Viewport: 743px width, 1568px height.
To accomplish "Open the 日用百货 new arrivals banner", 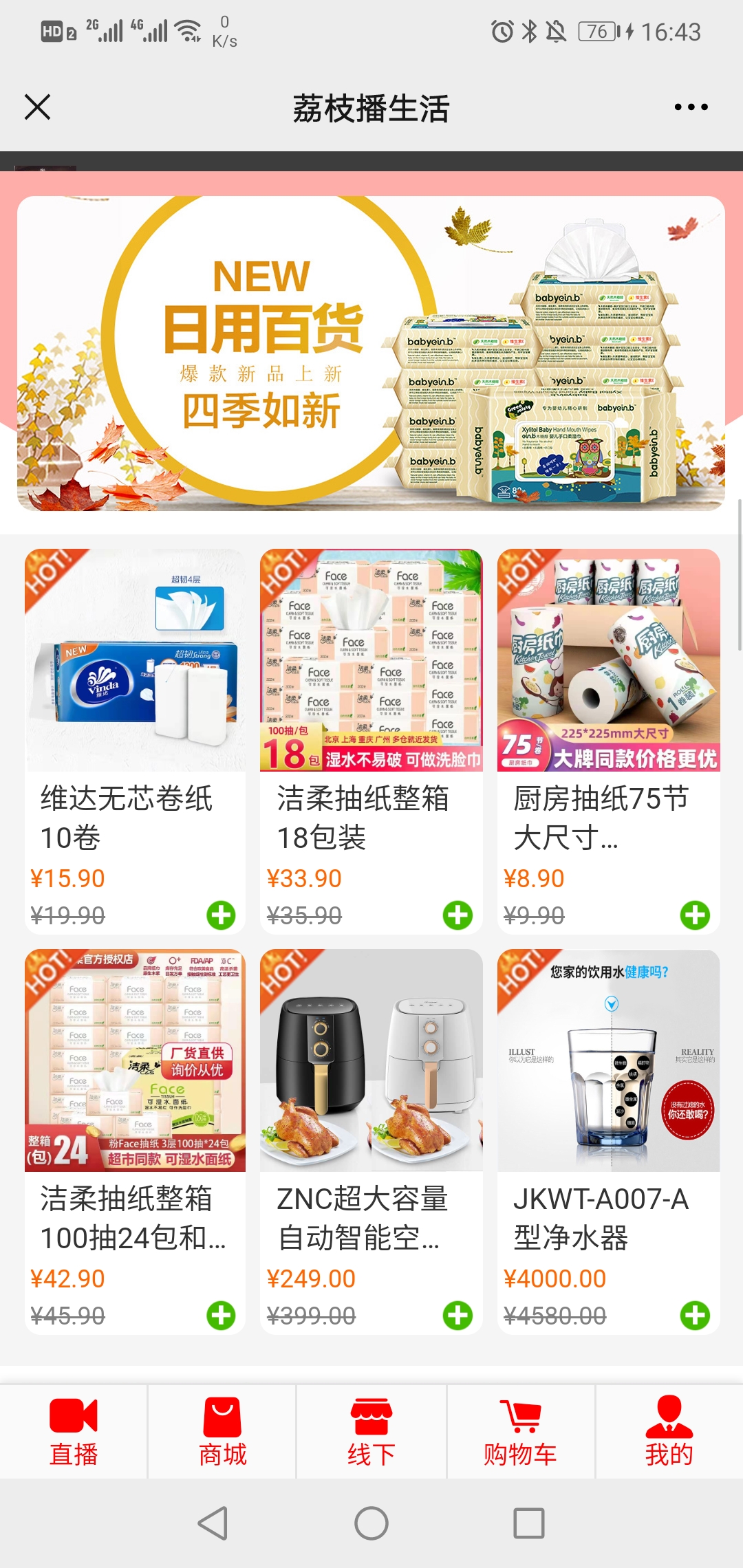I will coord(371,353).
